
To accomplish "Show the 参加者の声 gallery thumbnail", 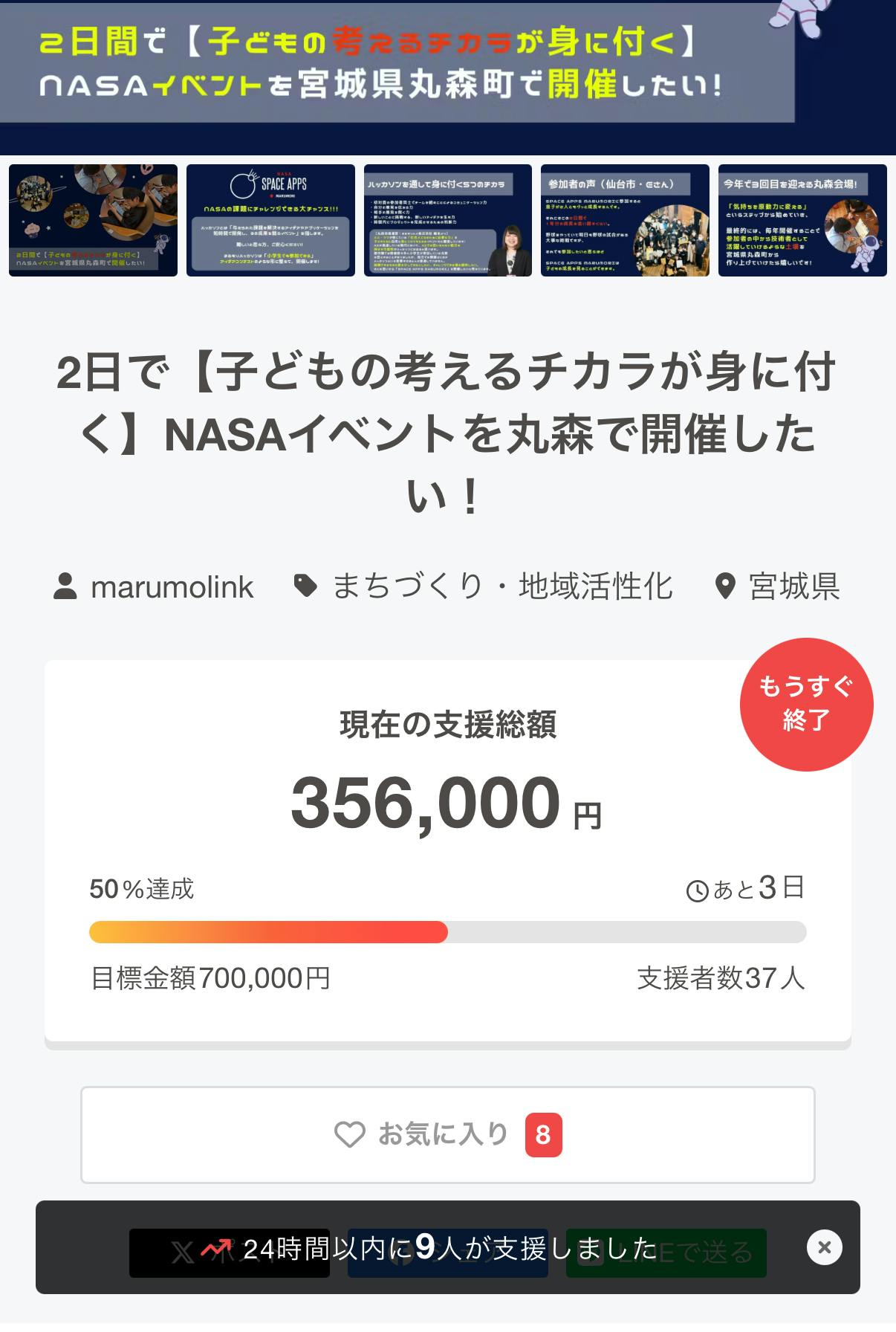I will point(625,220).
